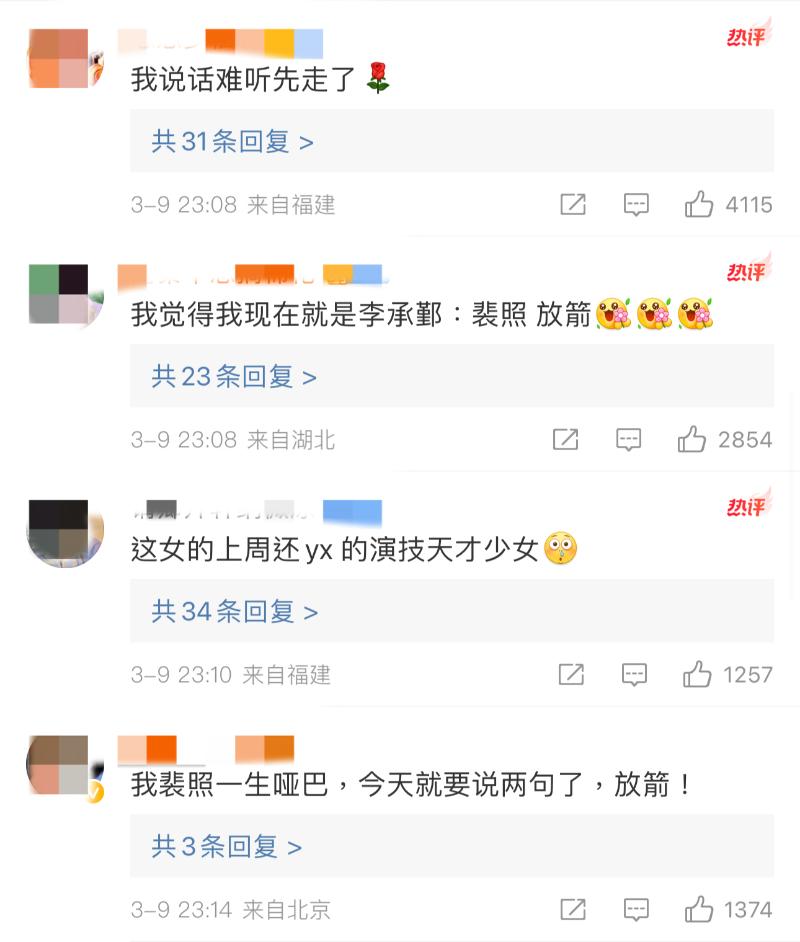Open the verified commenter's avatar from 北京
This screenshot has width=800, height=942.
click(64, 765)
